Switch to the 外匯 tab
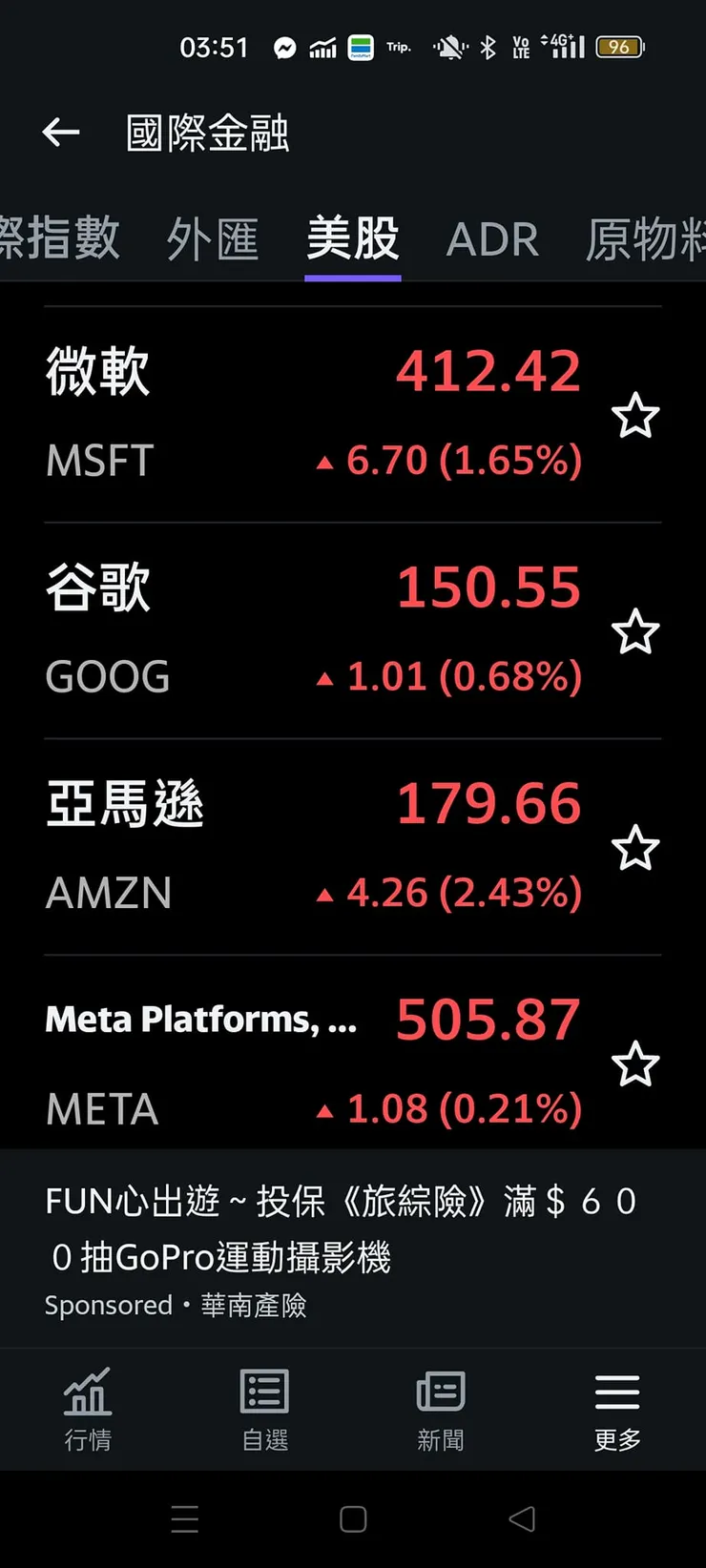Screen dimensions: 706x1568 click(213, 238)
